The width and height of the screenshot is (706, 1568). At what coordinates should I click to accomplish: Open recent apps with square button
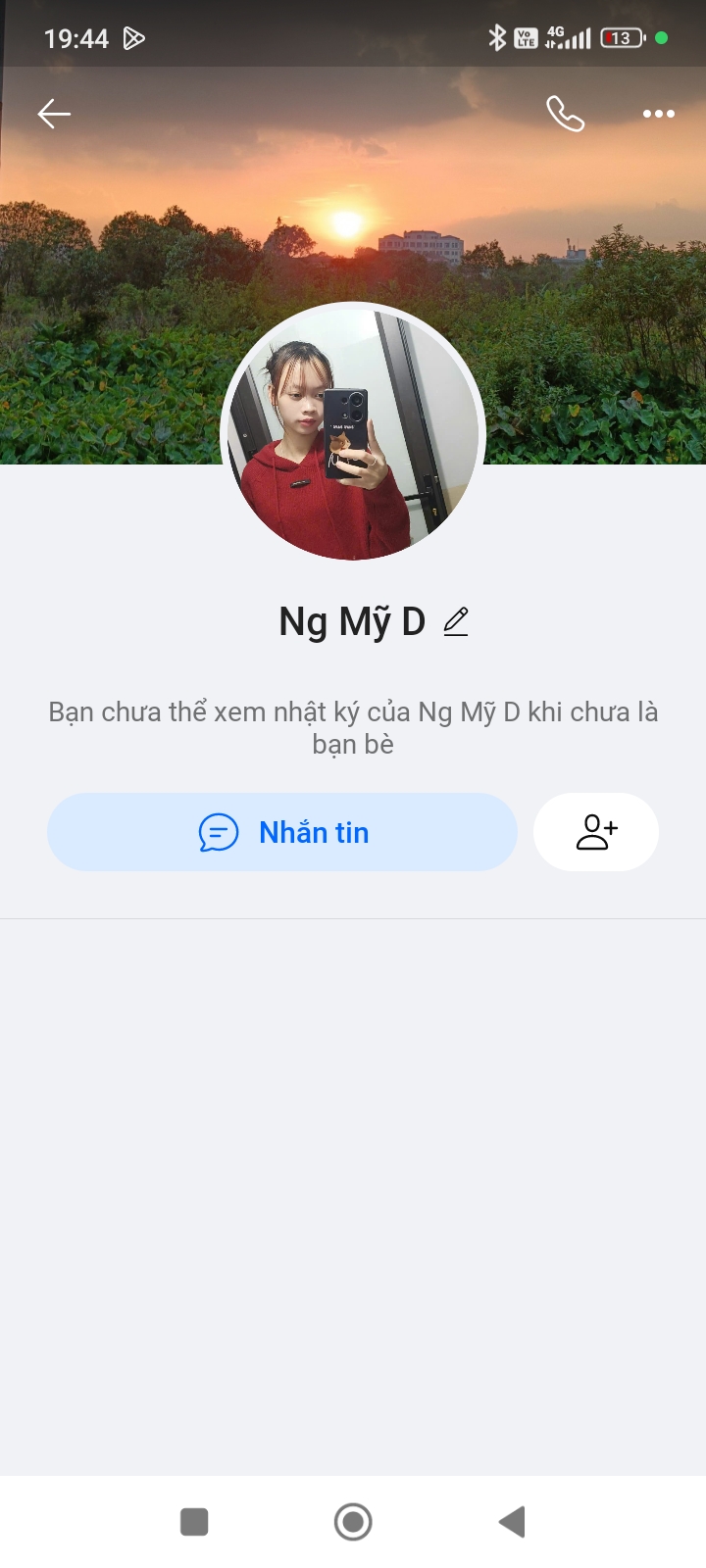pos(194,1522)
